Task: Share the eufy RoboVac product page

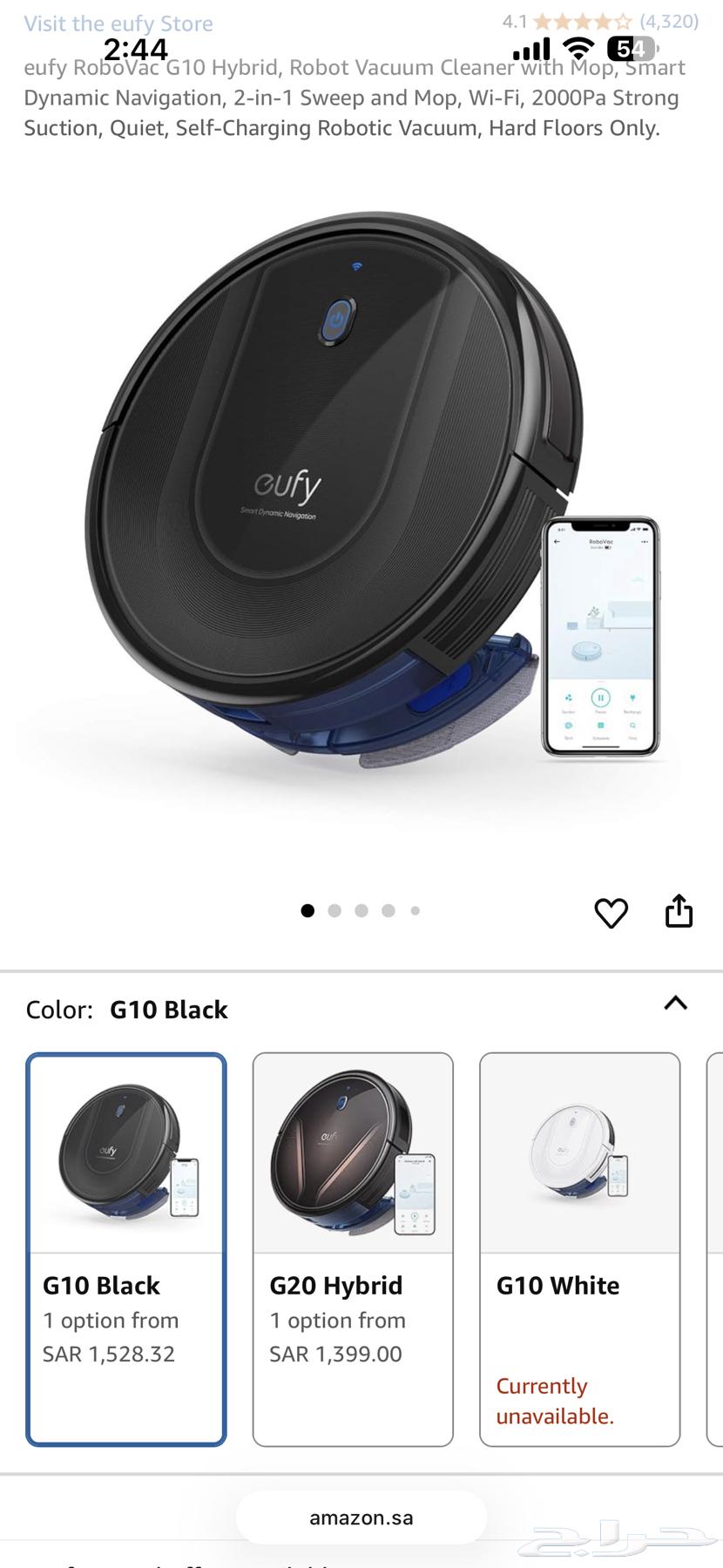Action: [679, 910]
